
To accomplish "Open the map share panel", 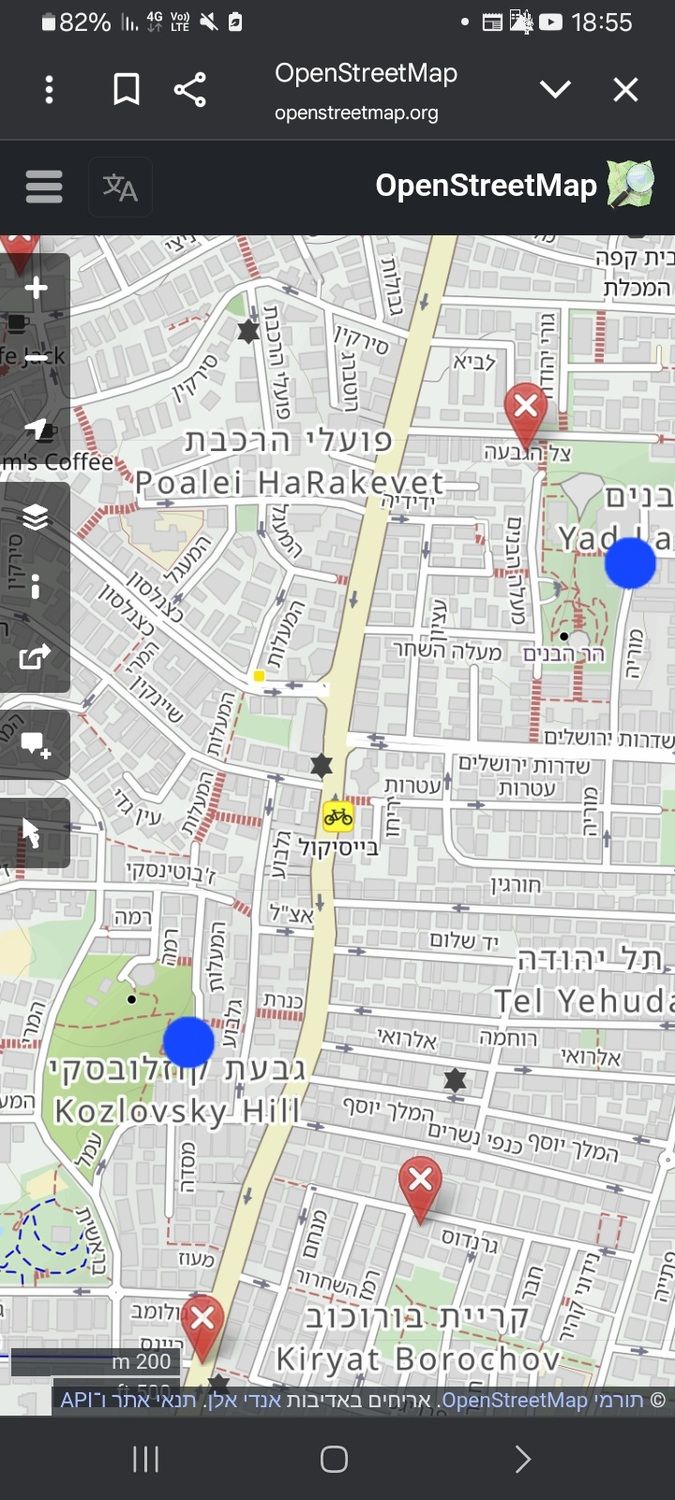I will point(36,657).
